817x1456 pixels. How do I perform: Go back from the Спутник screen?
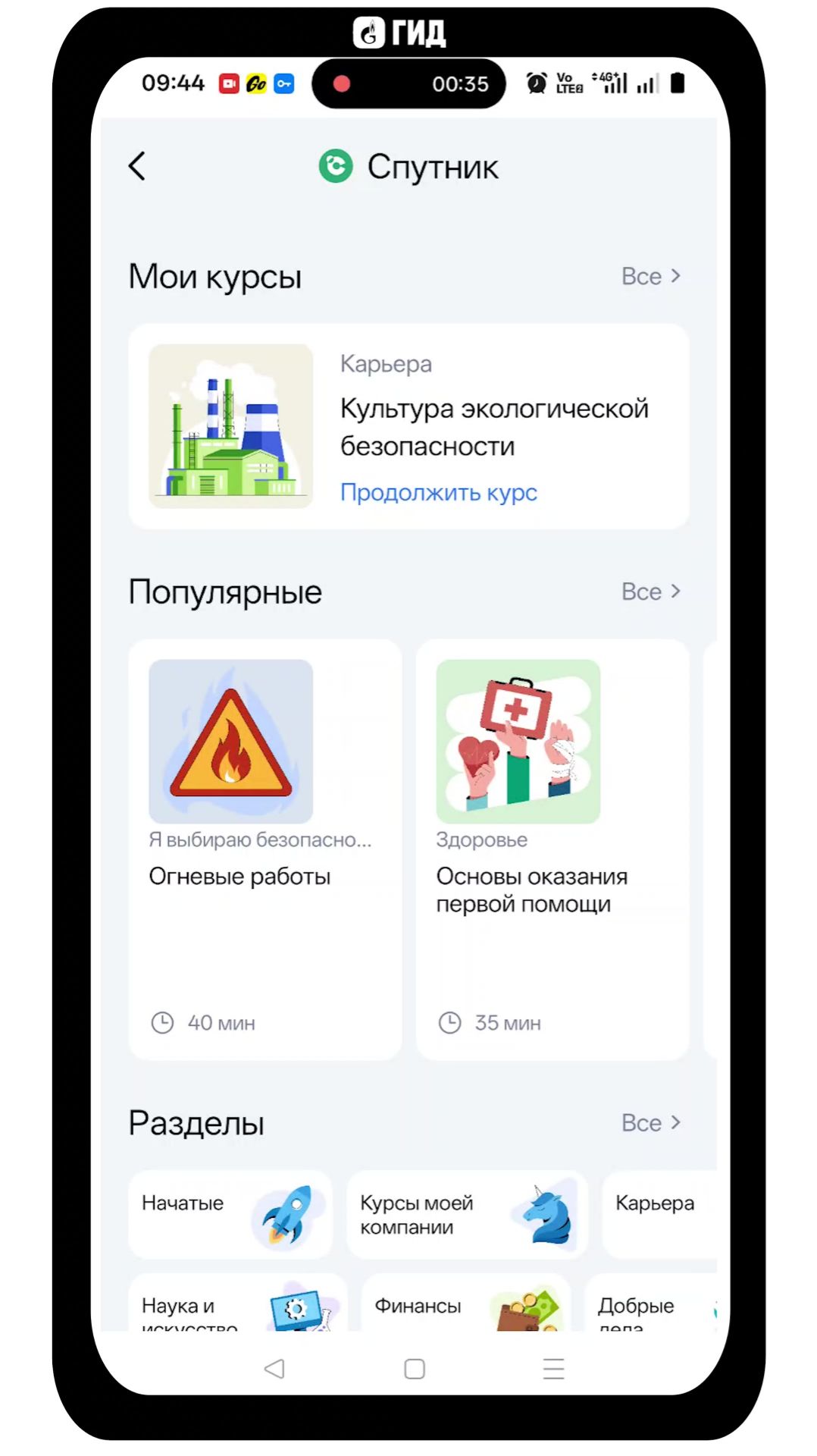click(137, 166)
